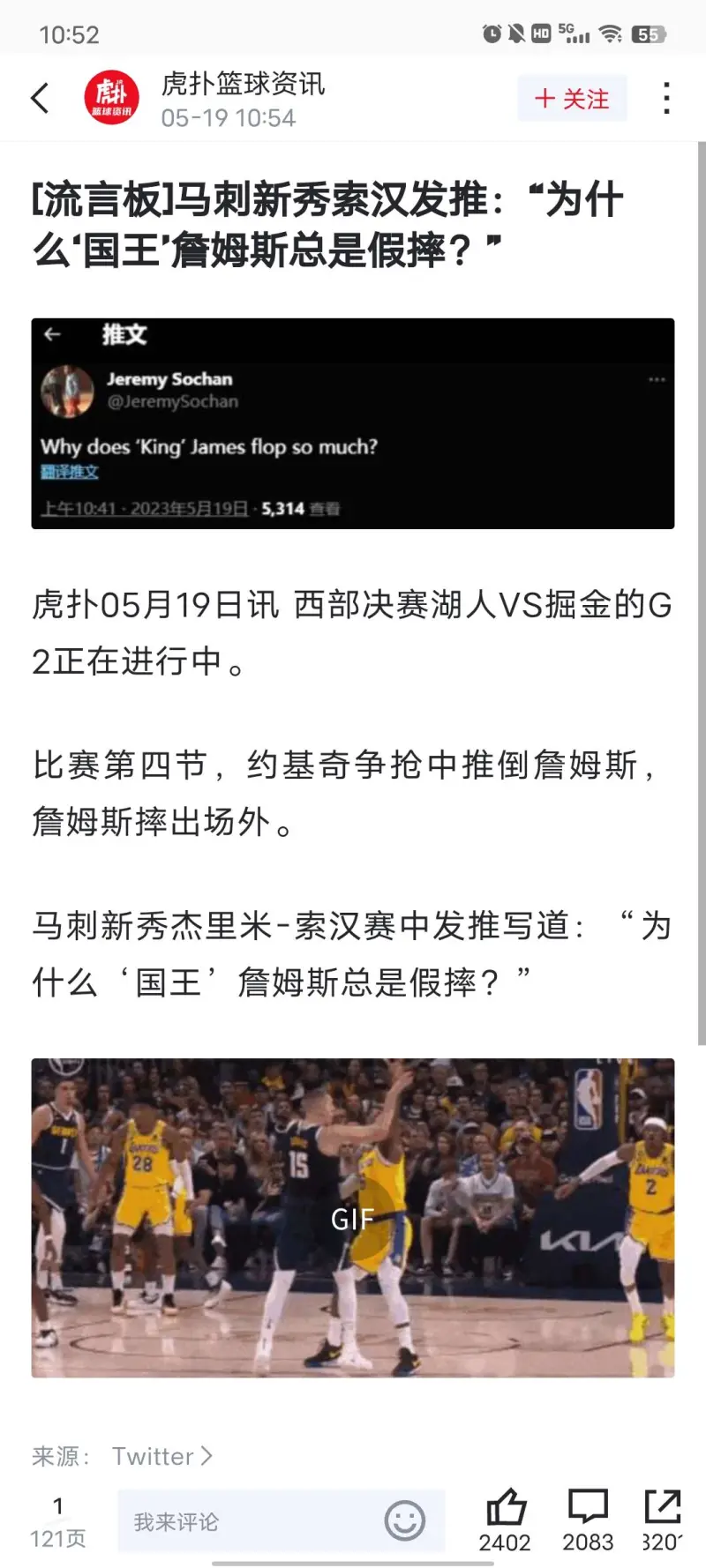Play the basketball GIF
The width and height of the screenshot is (706, 1568).
(352, 1218)
